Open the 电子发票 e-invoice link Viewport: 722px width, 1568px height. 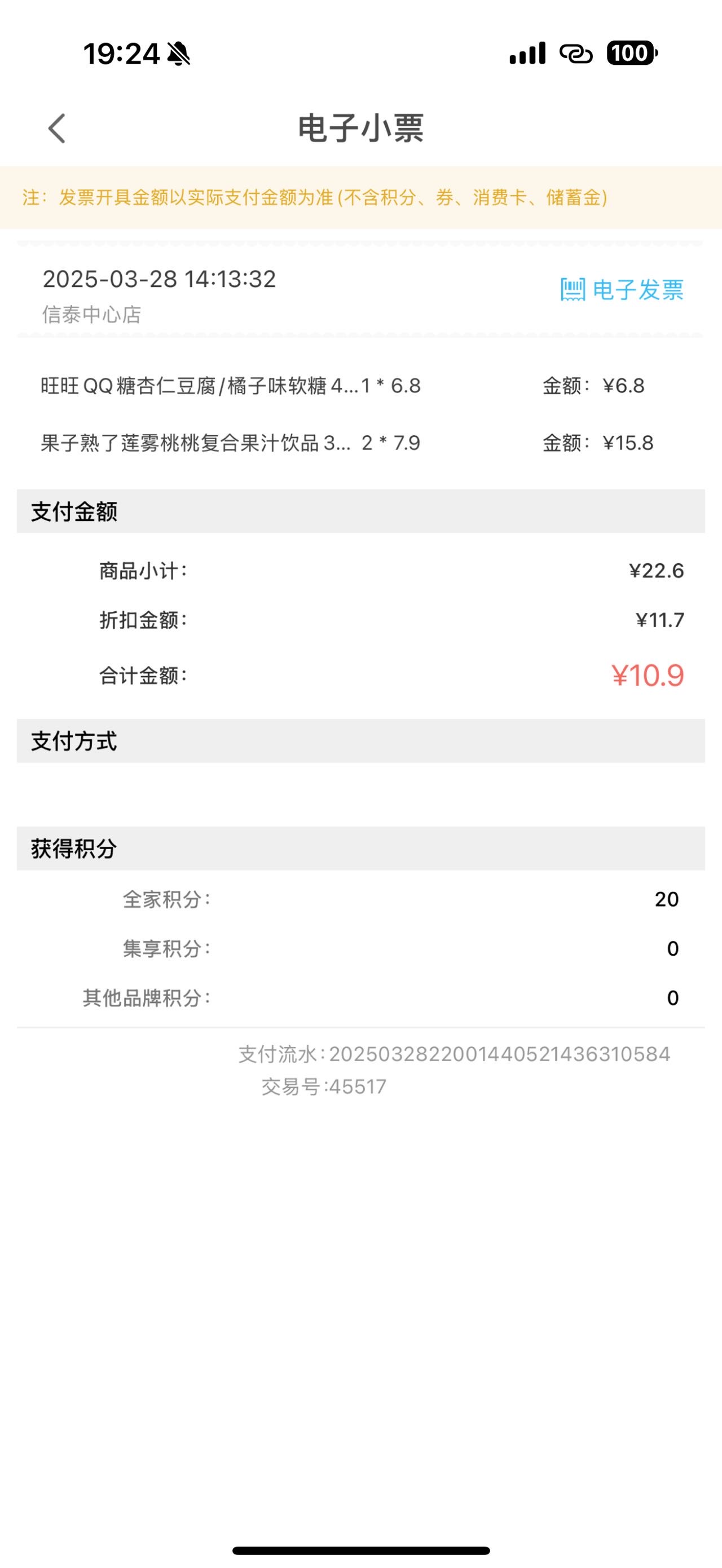coord(622,290)
